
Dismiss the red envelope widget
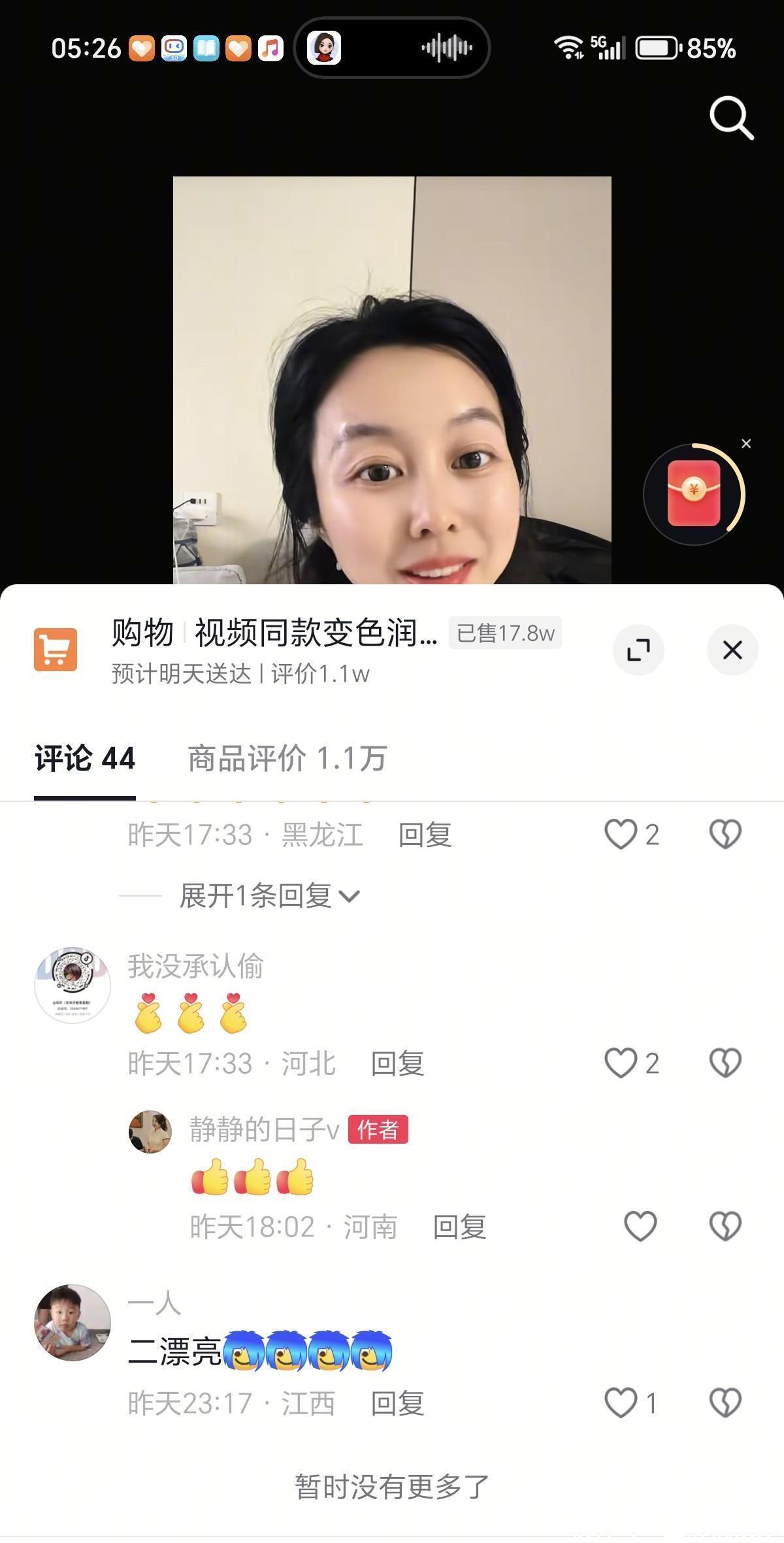pos(746,444)
